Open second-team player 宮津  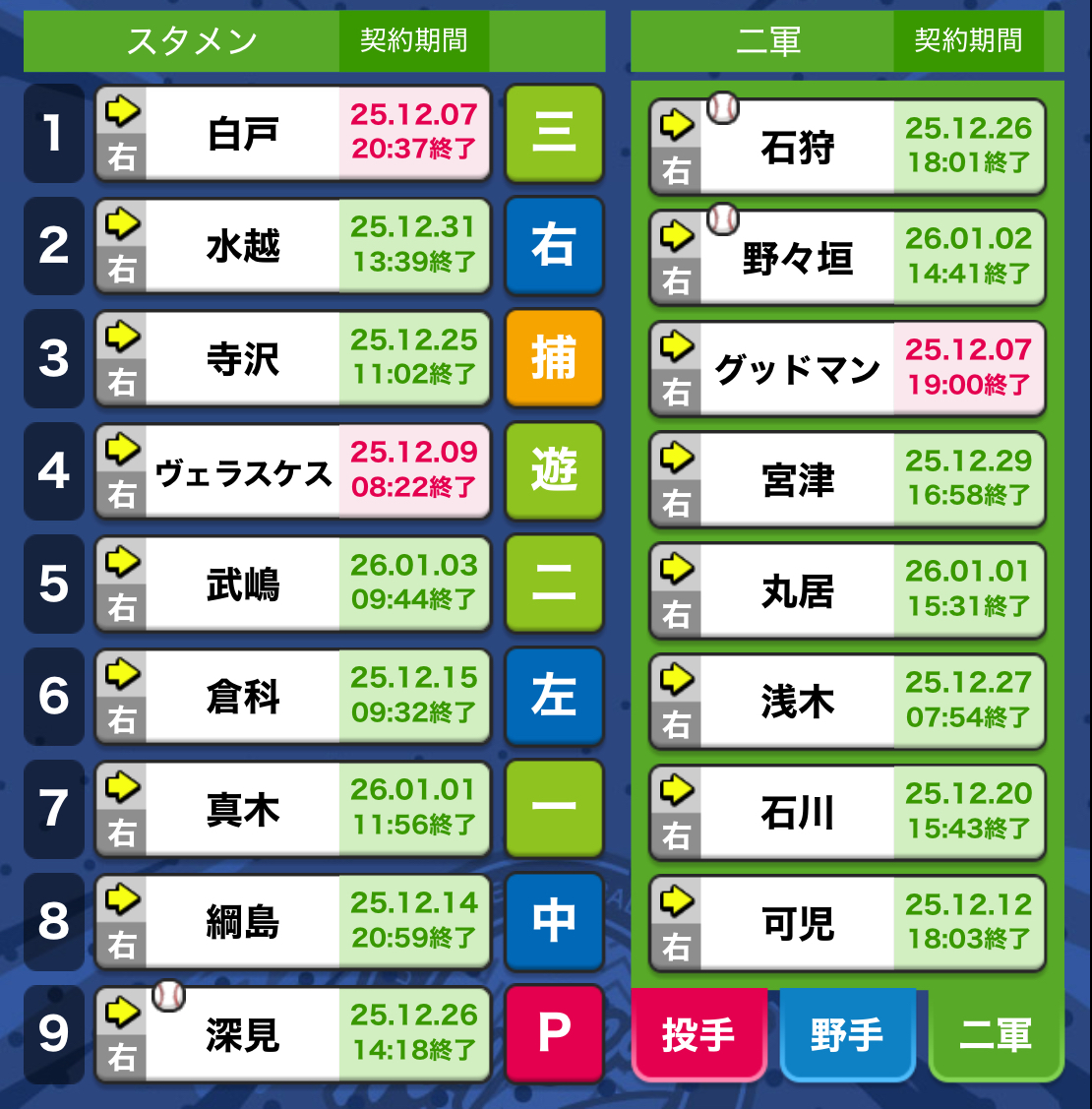847,480
